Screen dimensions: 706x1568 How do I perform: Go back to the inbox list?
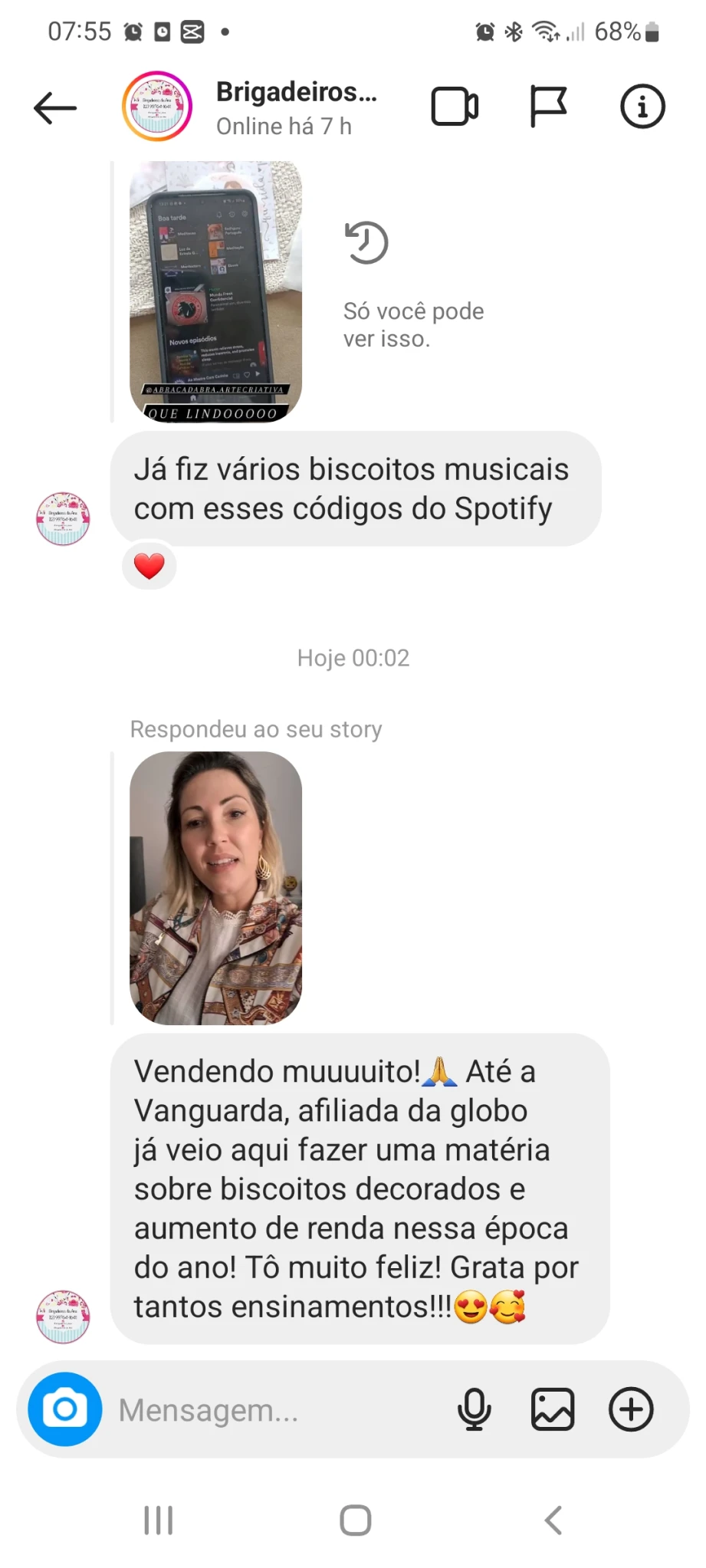coord(55,107)
